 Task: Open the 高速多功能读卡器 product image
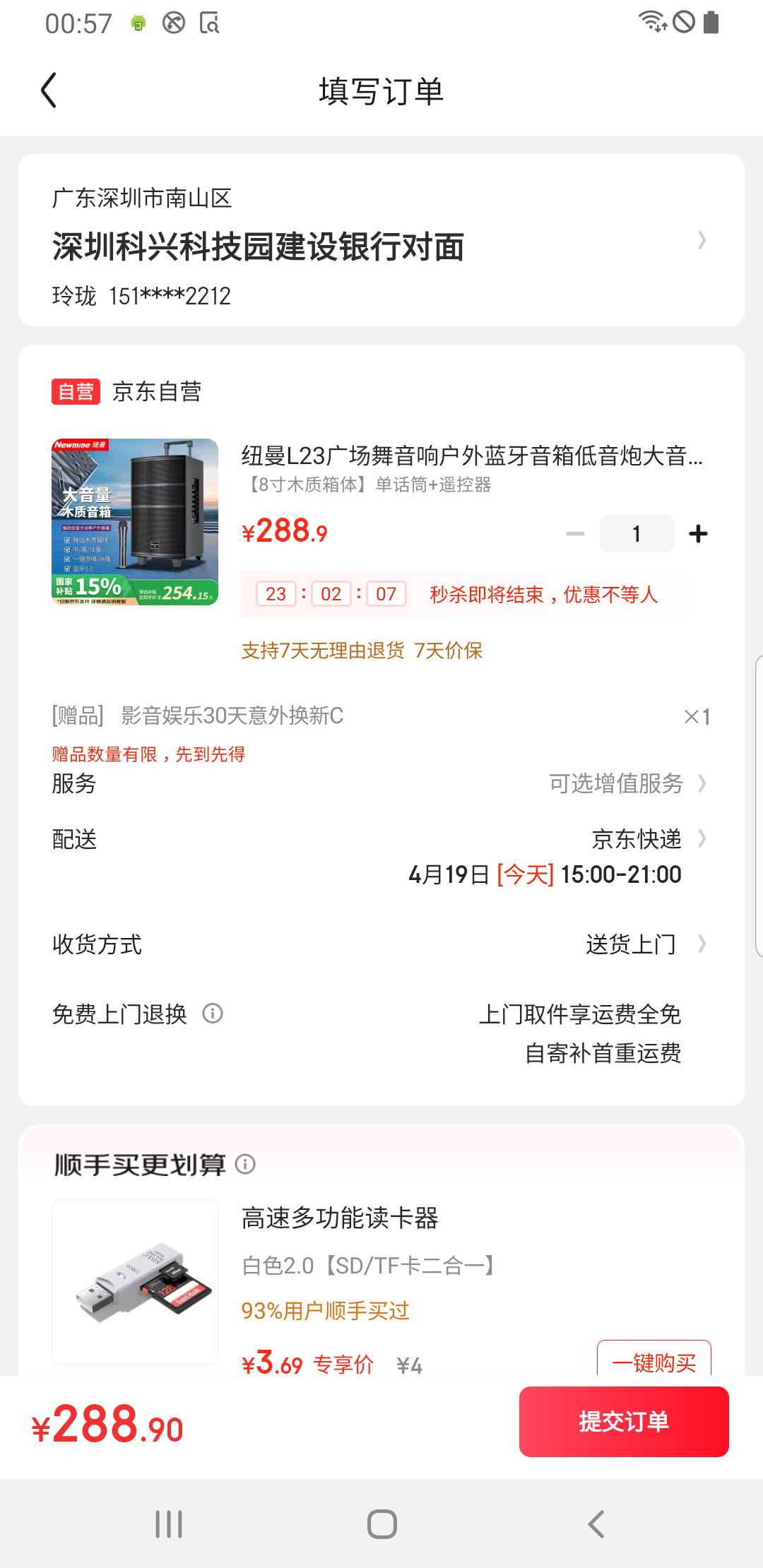point(135,1282)
